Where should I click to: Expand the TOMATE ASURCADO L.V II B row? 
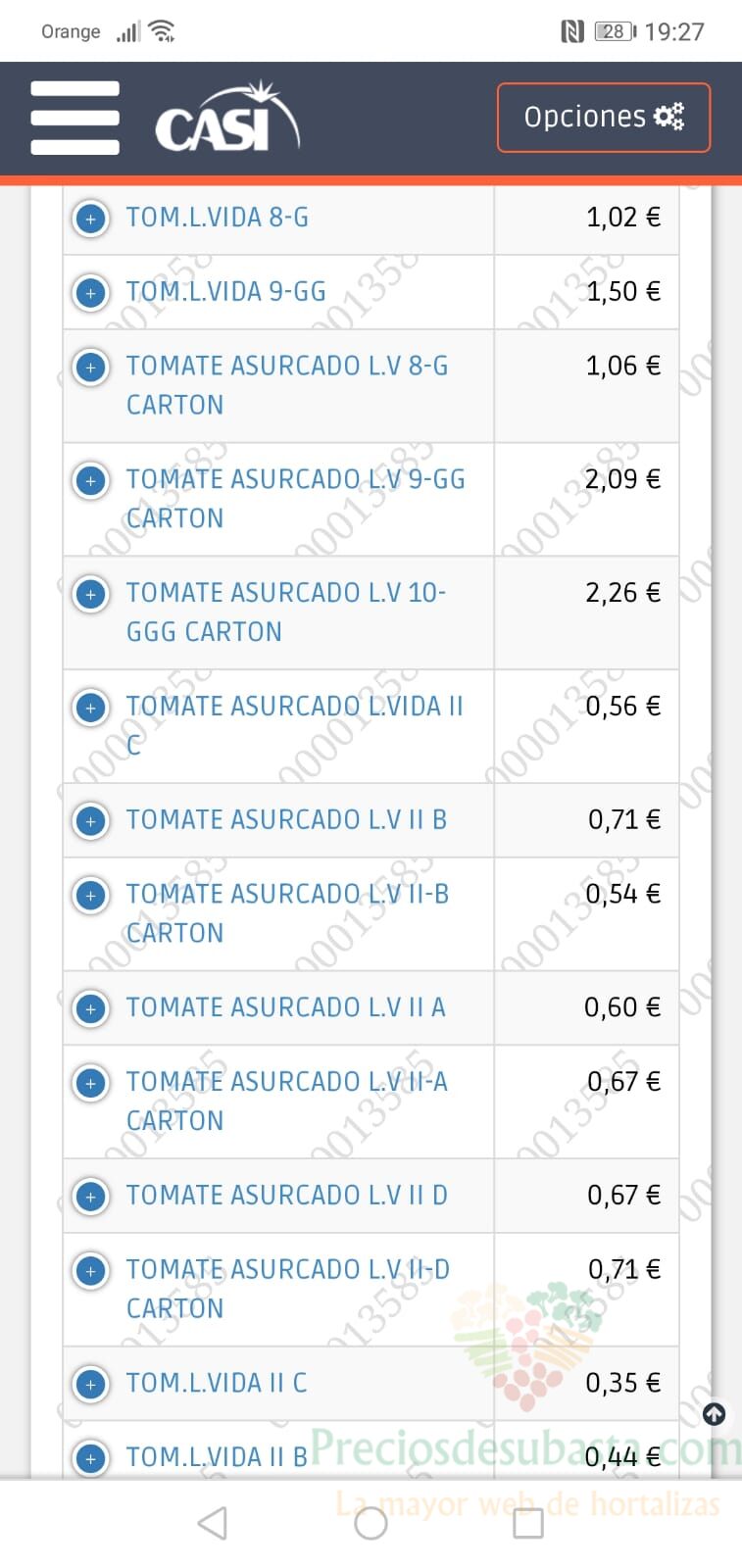pos(91,821)
